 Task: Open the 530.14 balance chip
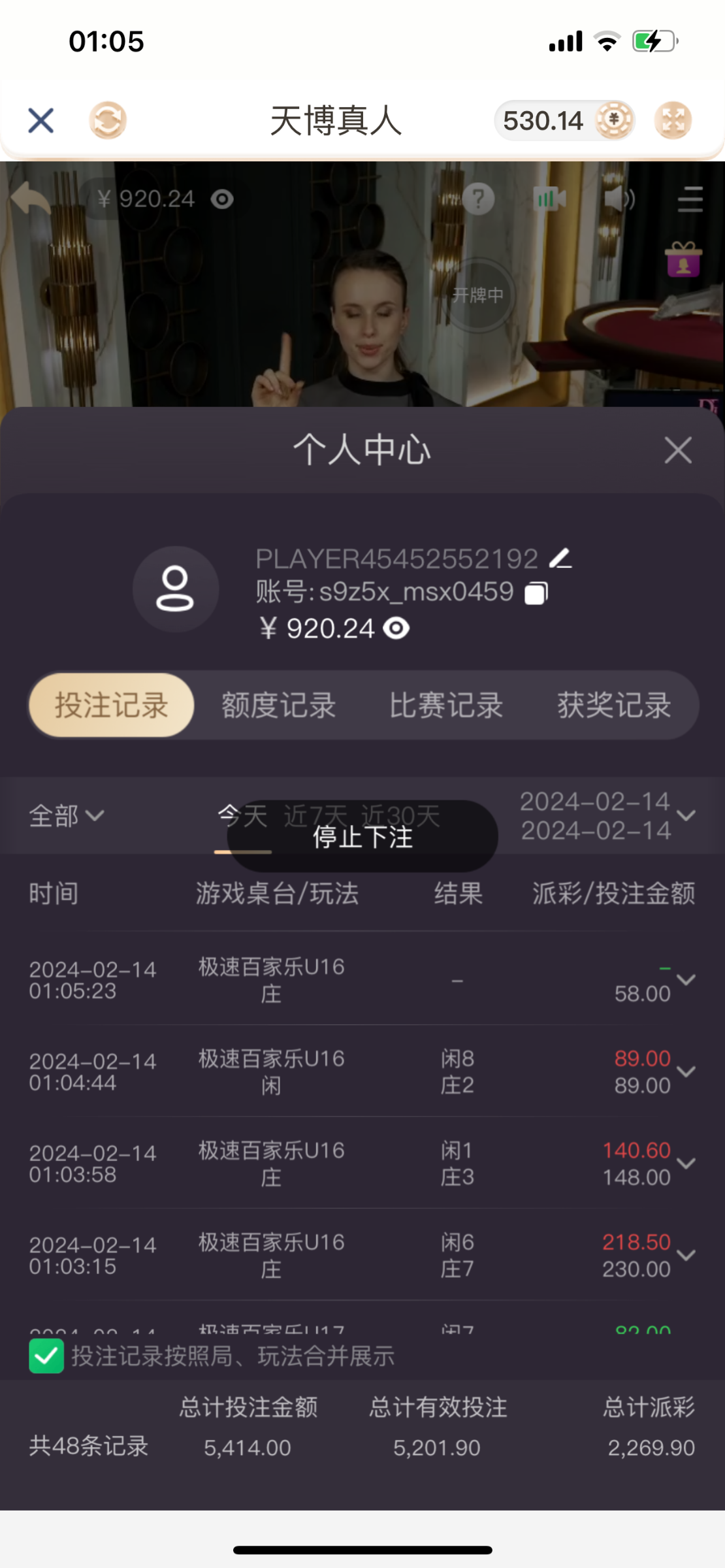point(564,121)
